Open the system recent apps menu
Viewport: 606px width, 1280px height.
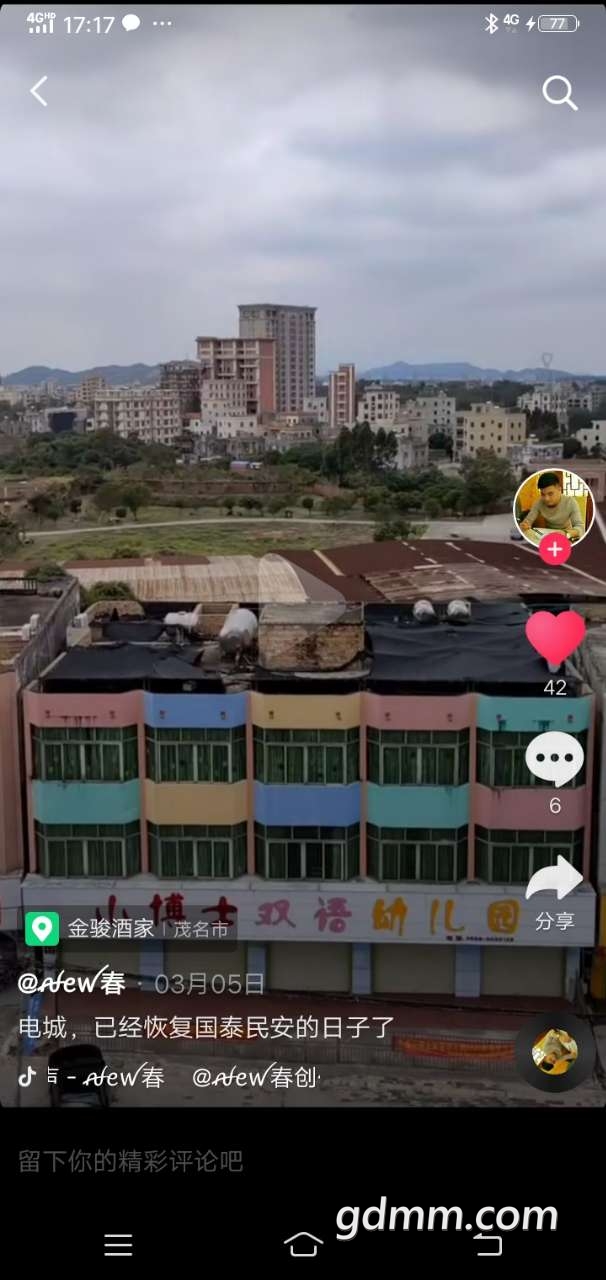click(x=118, y=1244)
